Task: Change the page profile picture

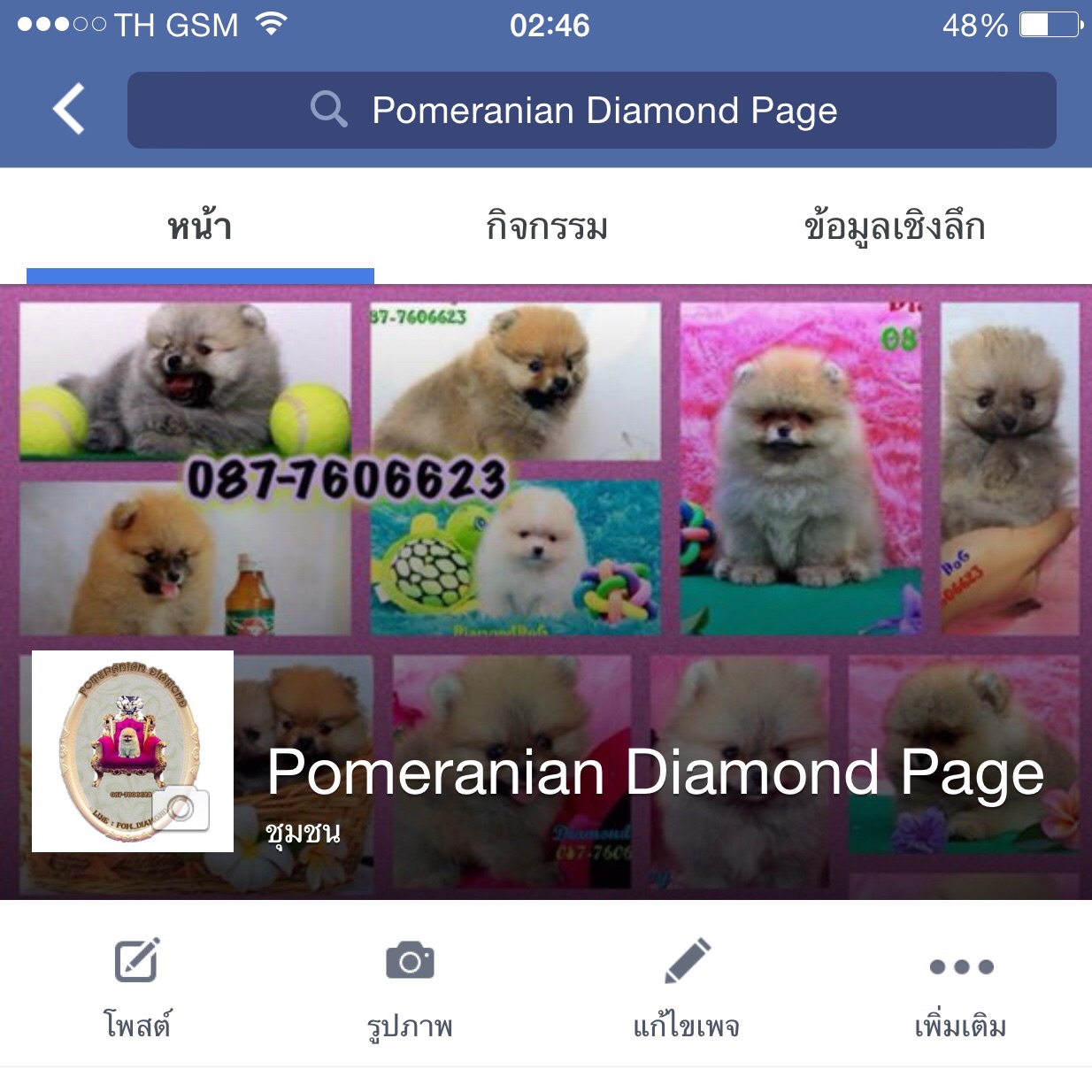Action: point(181,807)
